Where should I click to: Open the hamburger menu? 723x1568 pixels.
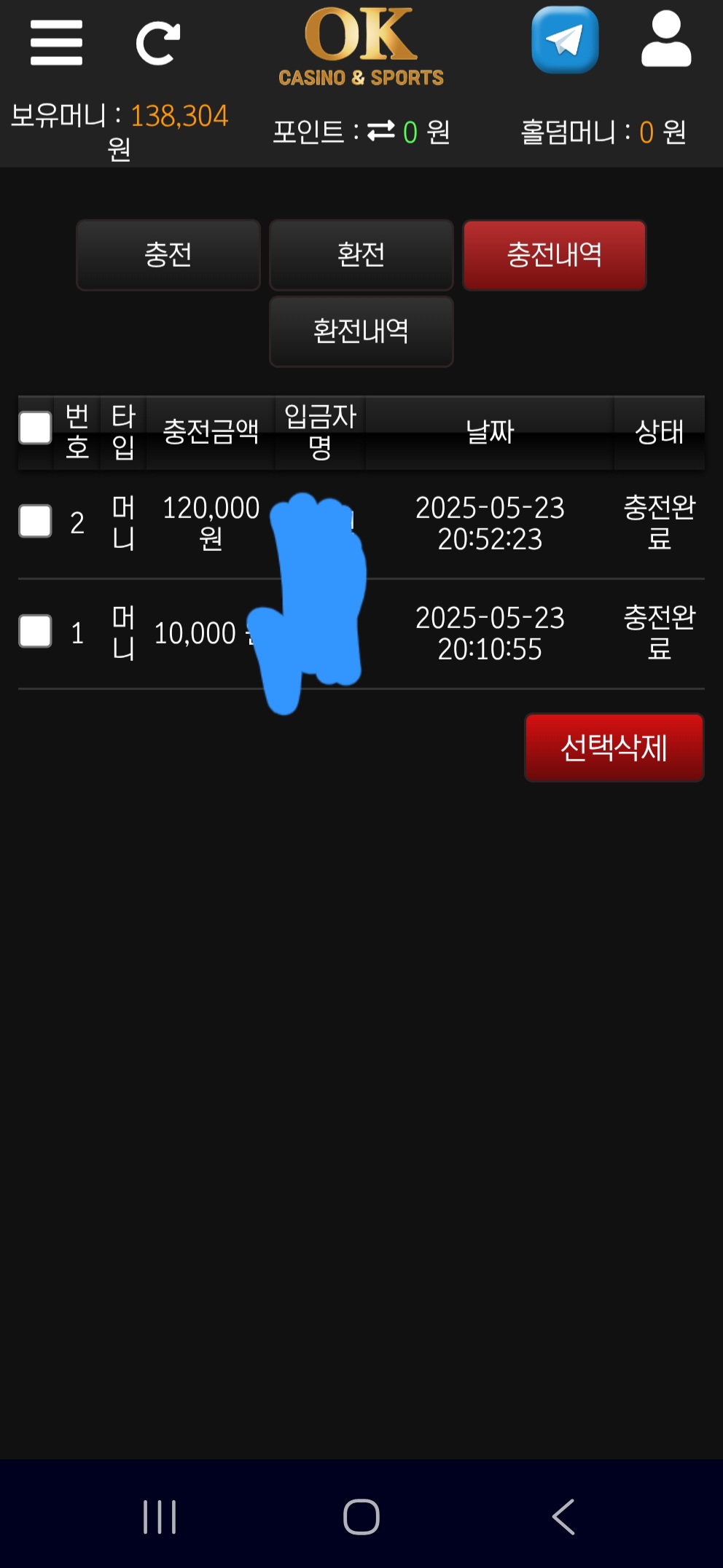56,42
